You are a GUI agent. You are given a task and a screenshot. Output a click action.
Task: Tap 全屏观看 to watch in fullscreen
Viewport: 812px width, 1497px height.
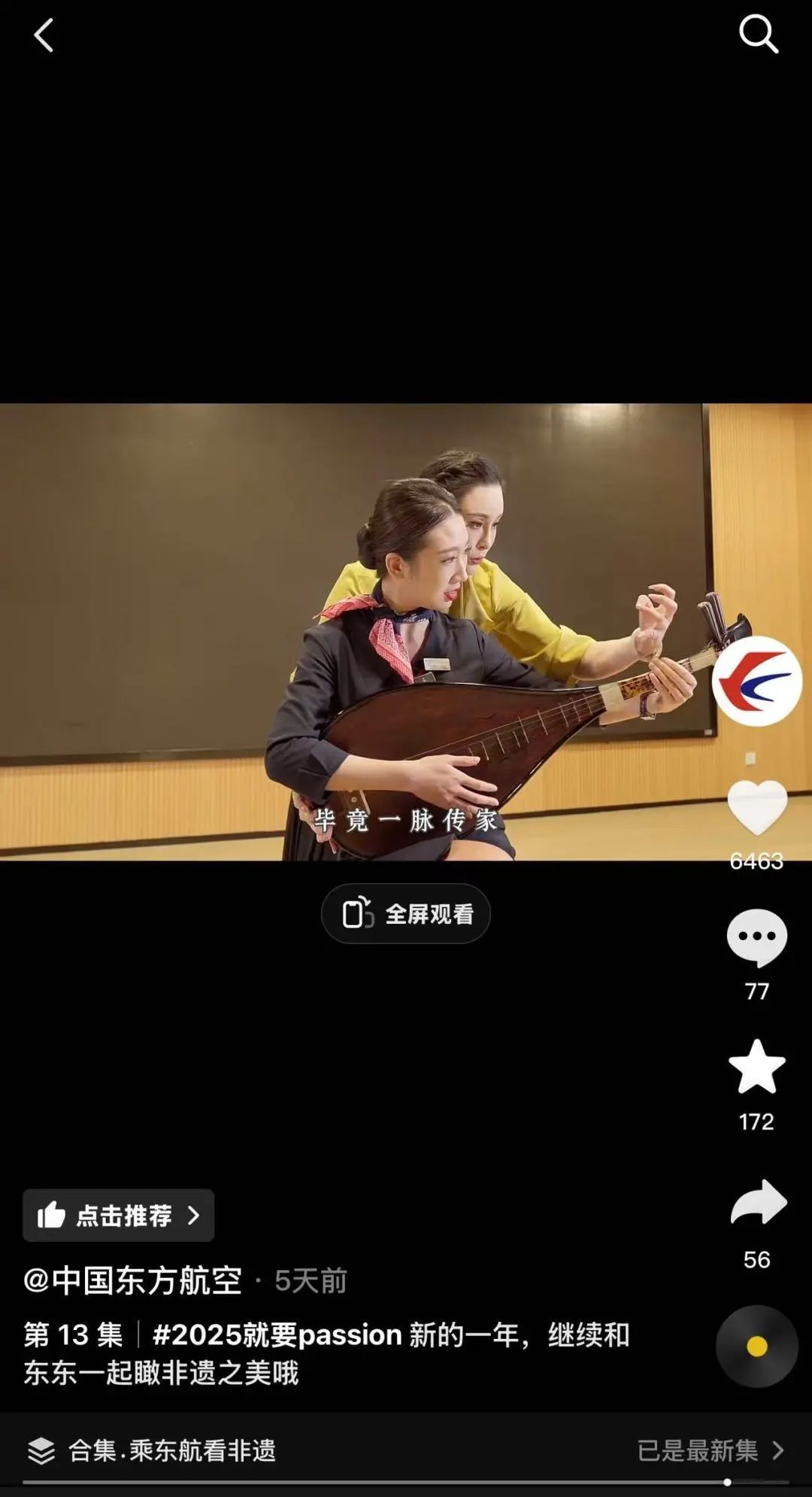406,914
